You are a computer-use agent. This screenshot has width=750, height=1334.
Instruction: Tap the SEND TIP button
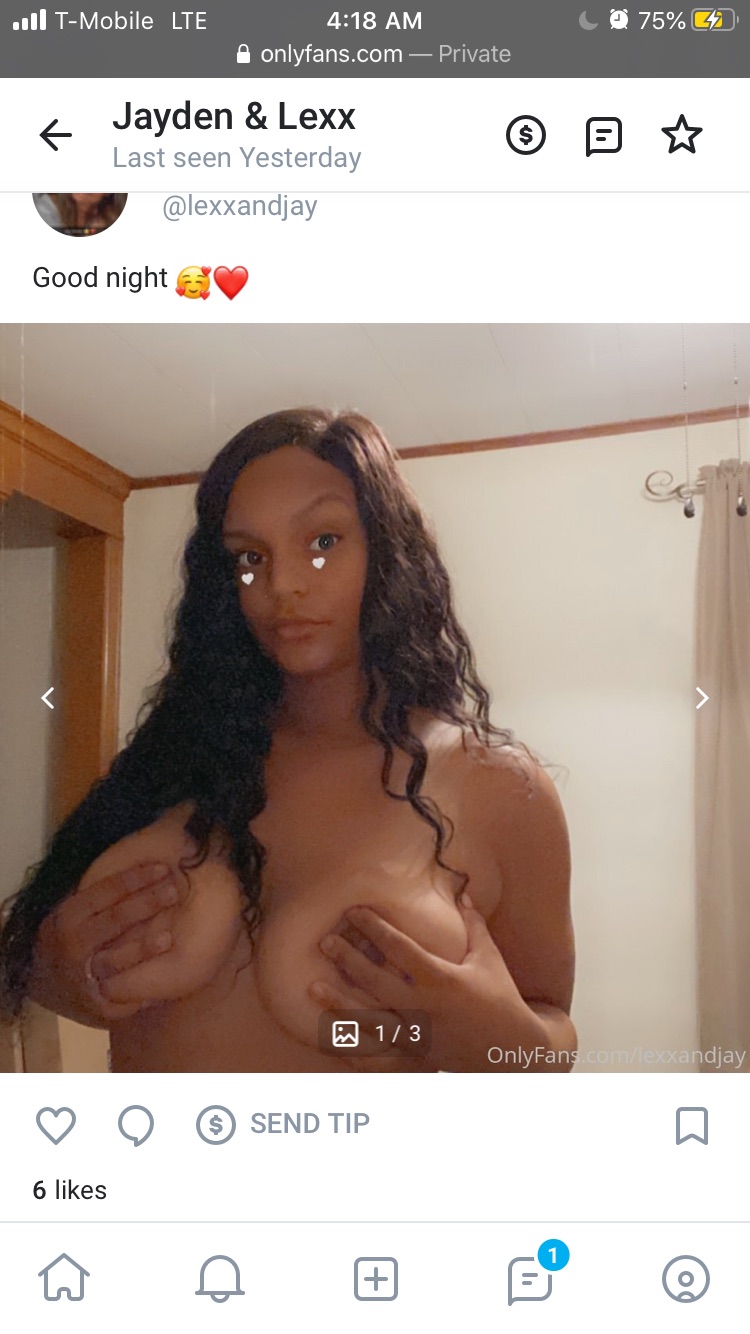click(x=284, y=1124)
